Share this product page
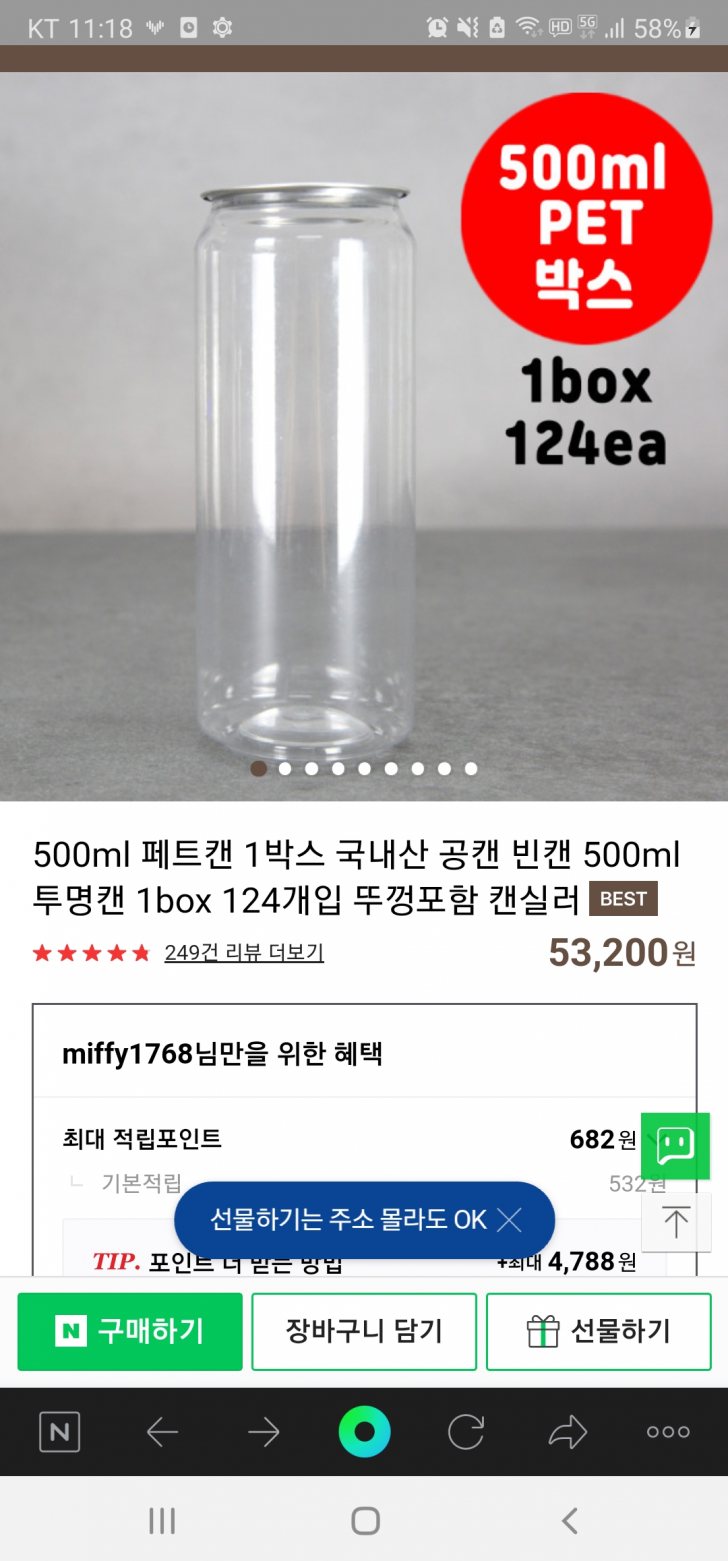This screenshot has width=728, height=1561. pyautogui.click(x=567, y=1433)
